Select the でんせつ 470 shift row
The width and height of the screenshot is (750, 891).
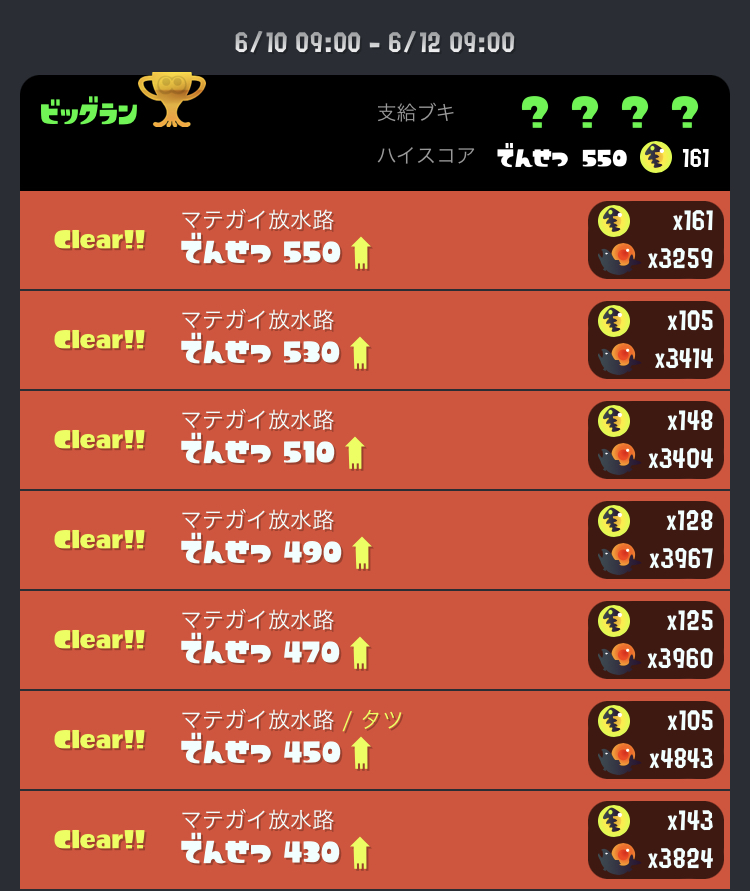point(374,640)
